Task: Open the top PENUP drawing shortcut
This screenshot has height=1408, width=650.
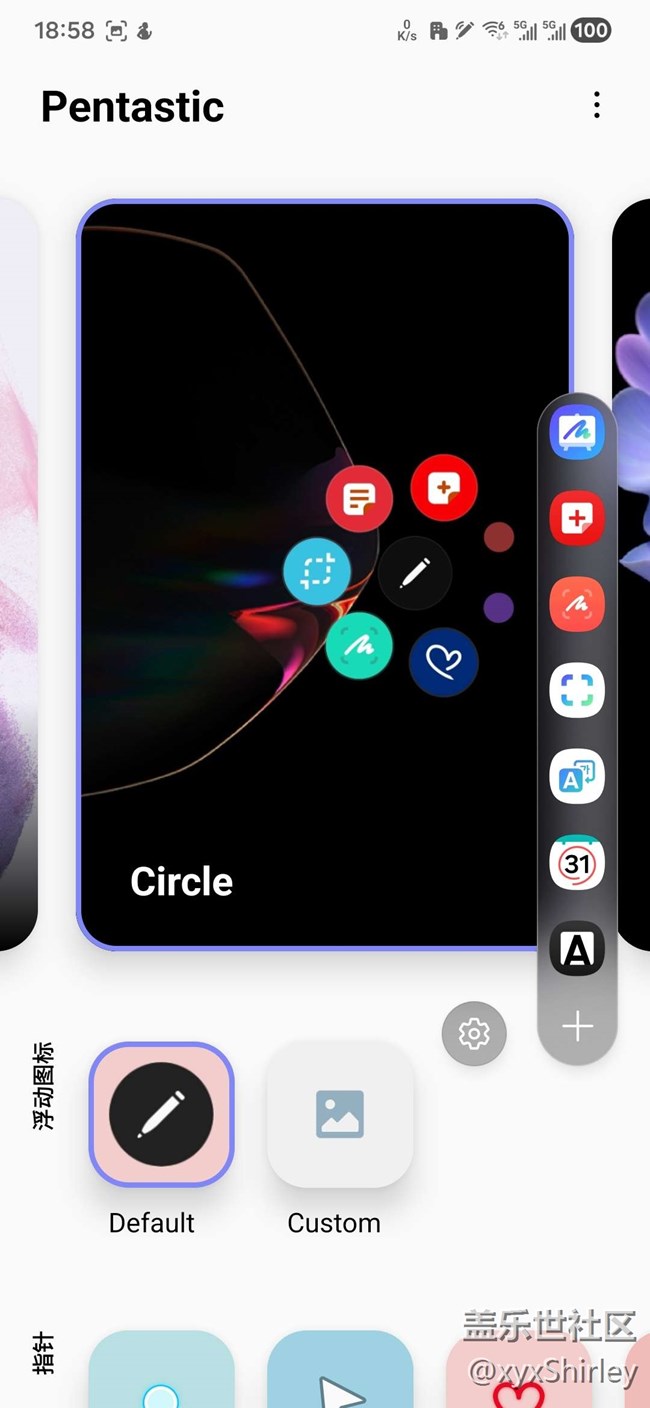Action: (577, 432)
